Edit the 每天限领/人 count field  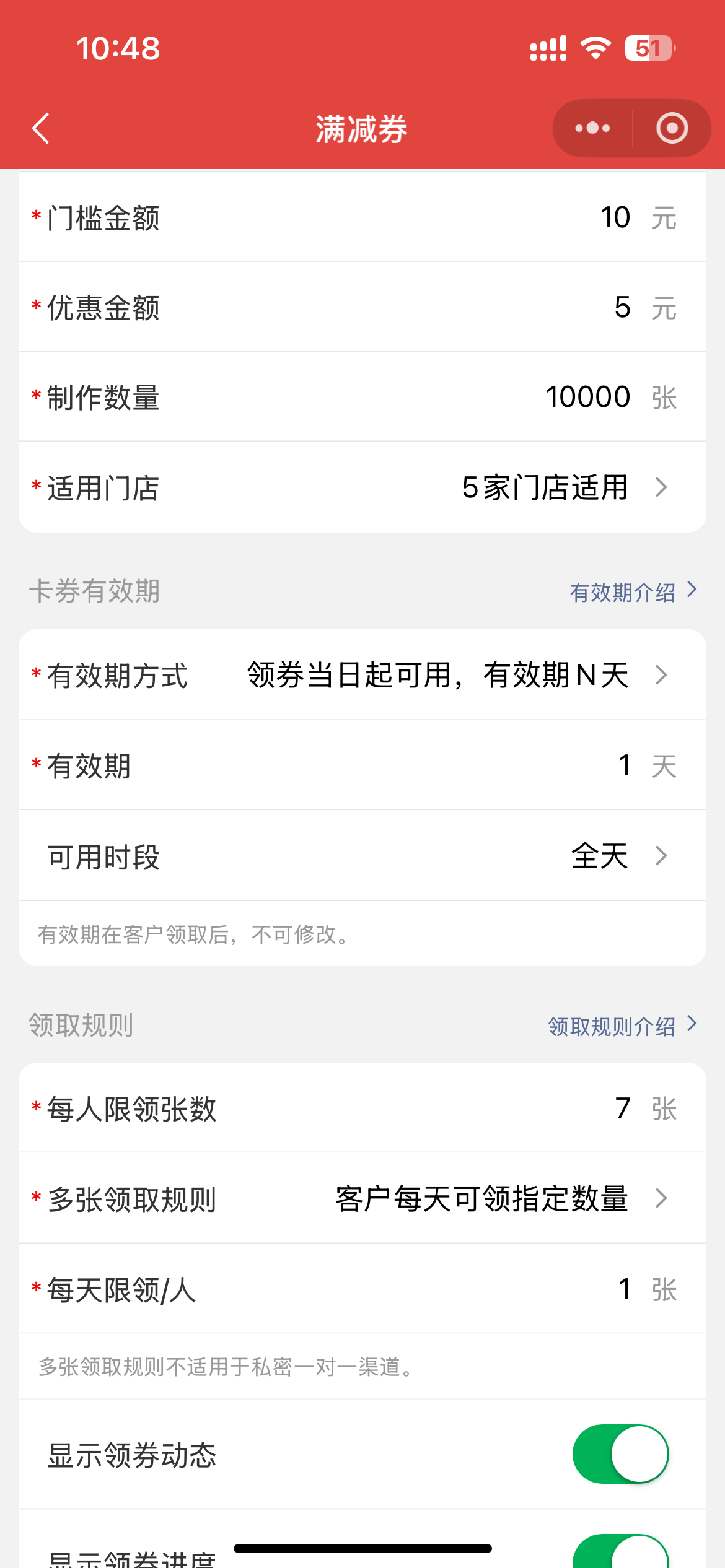point(623,1289)
